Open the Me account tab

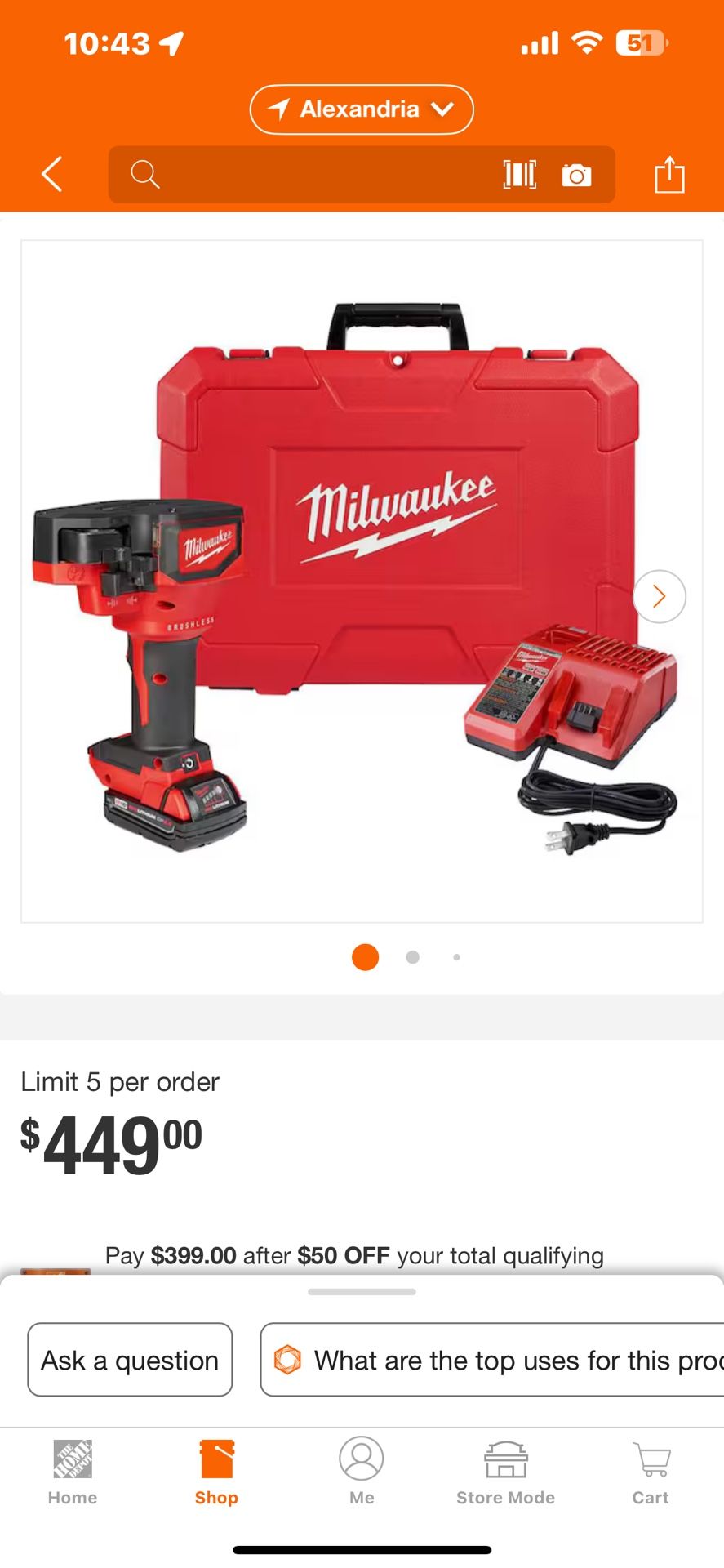coord(362,1472)
